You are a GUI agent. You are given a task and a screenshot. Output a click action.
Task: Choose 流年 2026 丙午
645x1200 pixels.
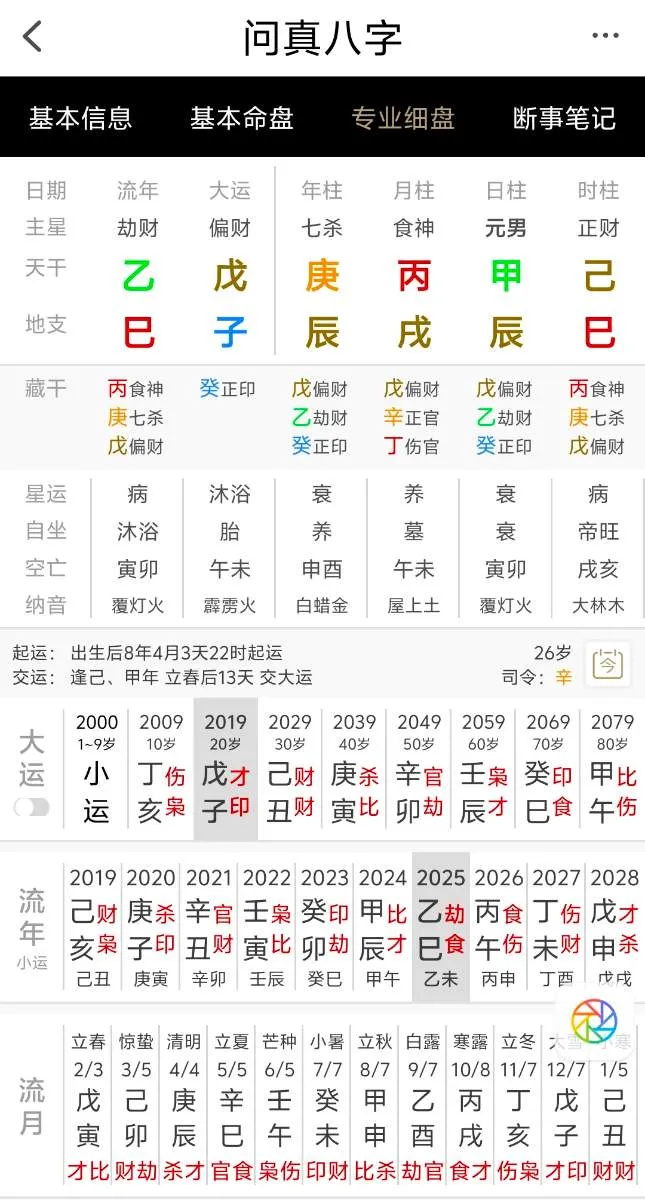[499, 927]
